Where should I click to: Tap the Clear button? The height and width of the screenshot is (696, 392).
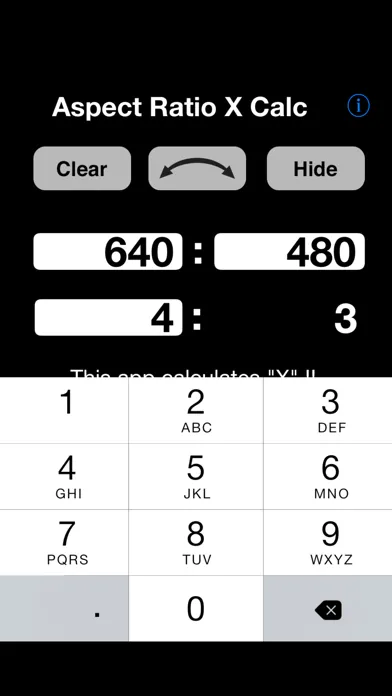[x=82, y=168]
